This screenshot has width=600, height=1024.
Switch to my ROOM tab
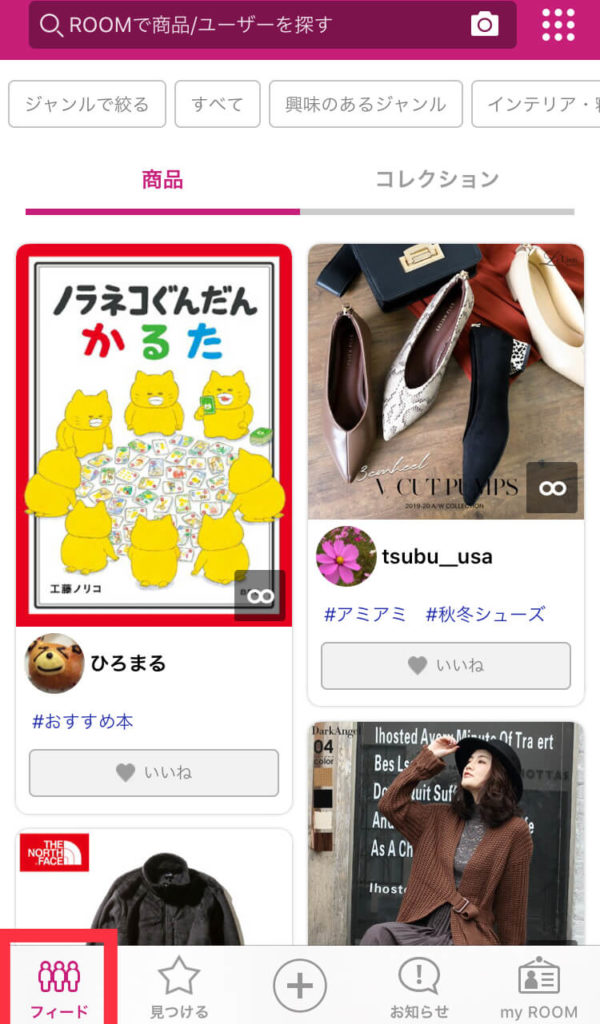[539, 985]
